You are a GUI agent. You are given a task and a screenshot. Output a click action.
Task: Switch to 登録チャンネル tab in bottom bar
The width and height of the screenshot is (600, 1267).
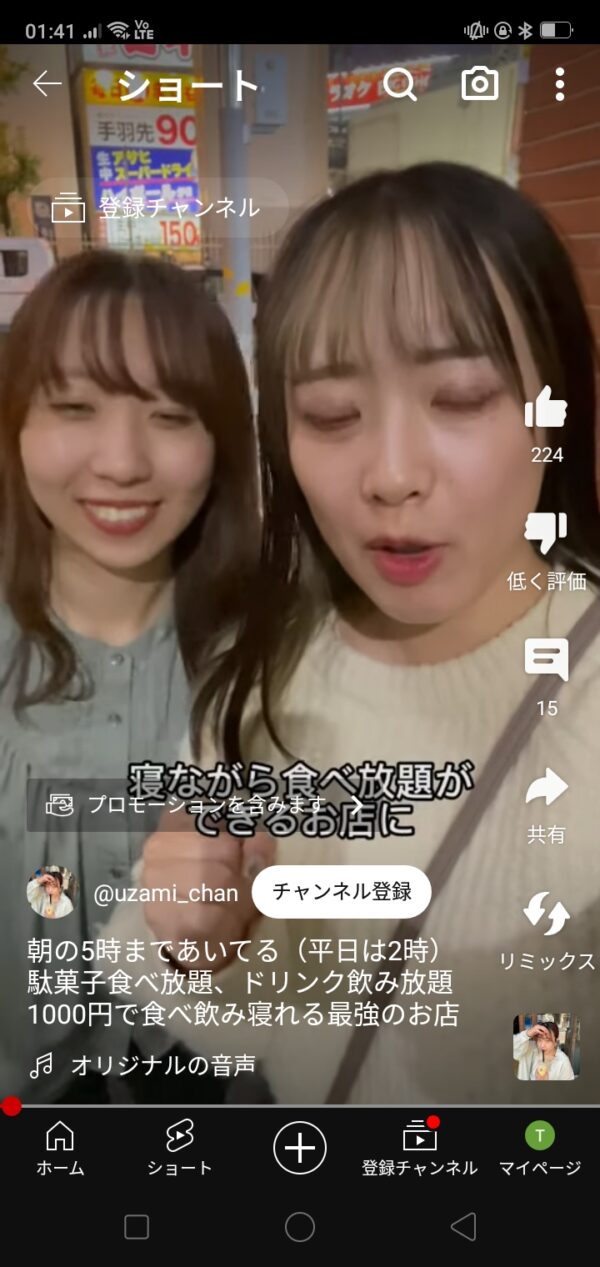point(420,1147)
